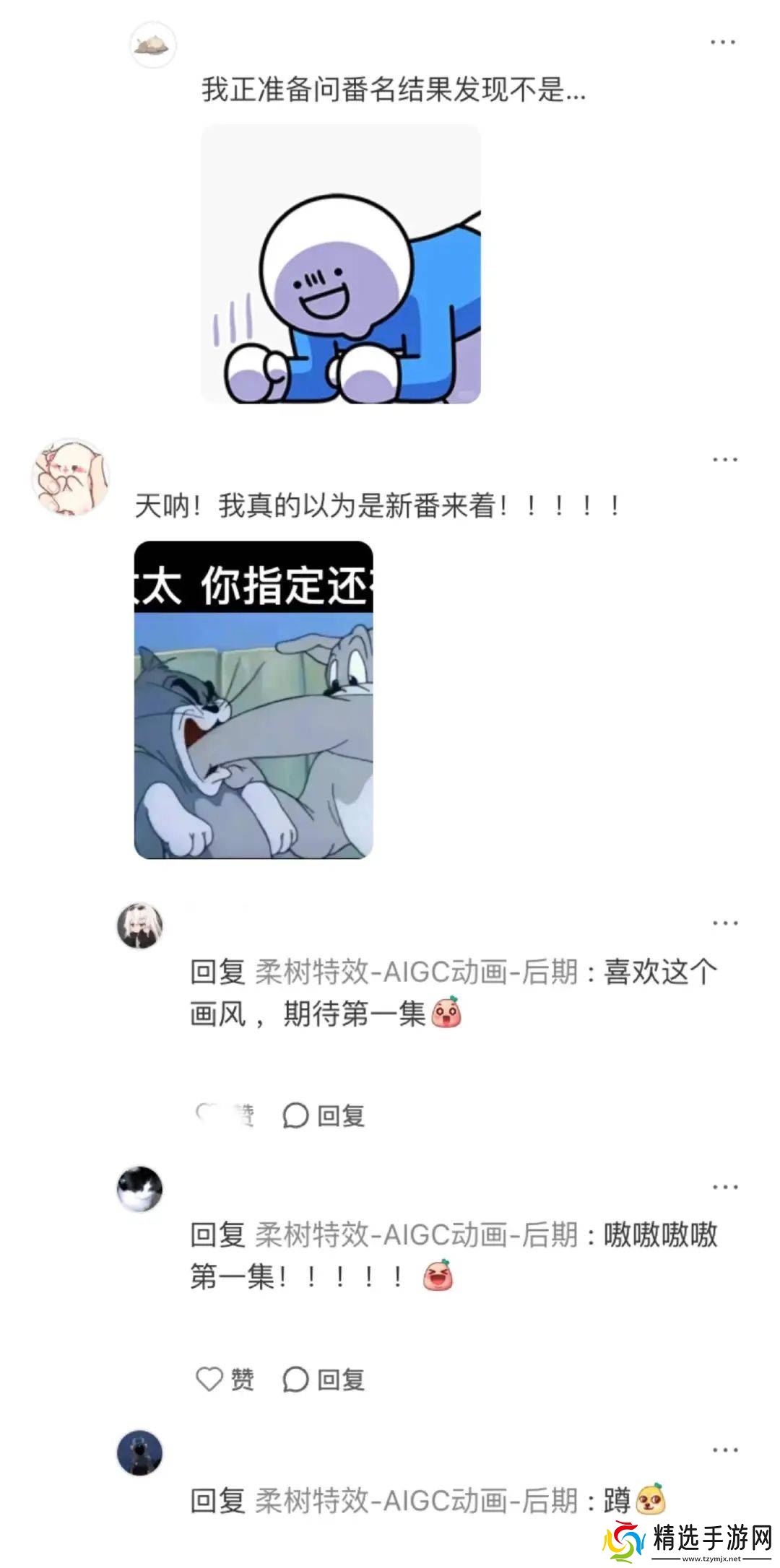Open avatar of the 嗷嗷嗷嗷 replier
The height and width of the screenshot is (1568, 780).
[140, 1189]
